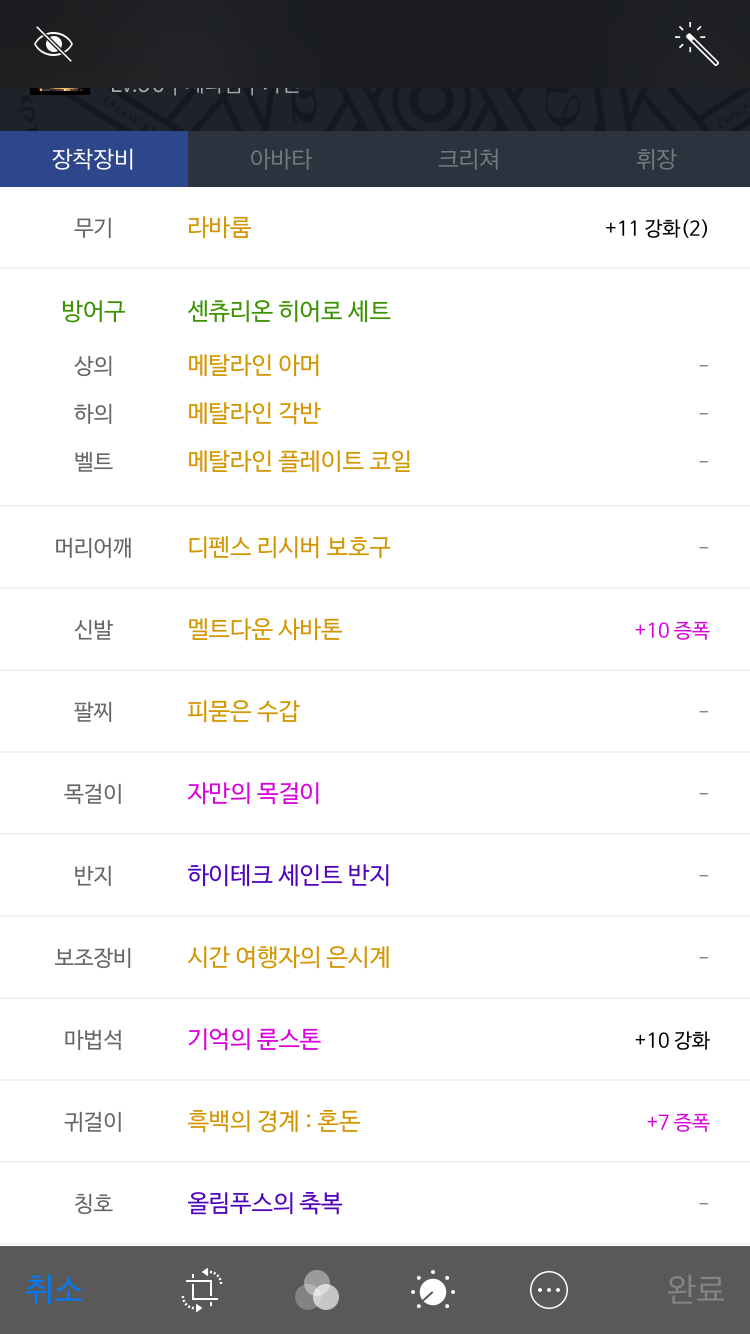Apply auto-enhance with the magic wand
The height and width of the screenshot is (1334, 750).
coord(697,45)
